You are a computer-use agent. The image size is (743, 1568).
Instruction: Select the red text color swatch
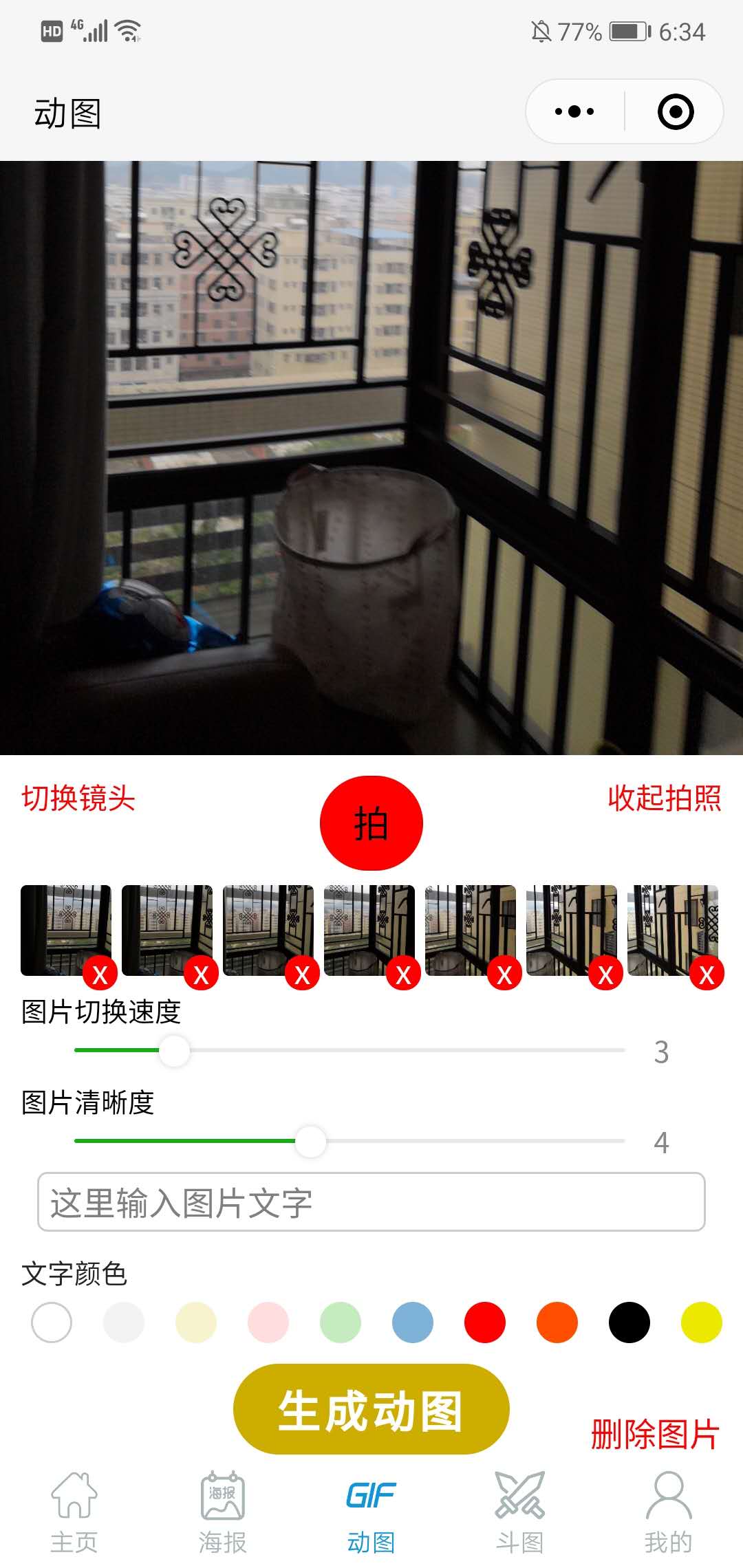pyautogui.click(x=484, y=1322)
